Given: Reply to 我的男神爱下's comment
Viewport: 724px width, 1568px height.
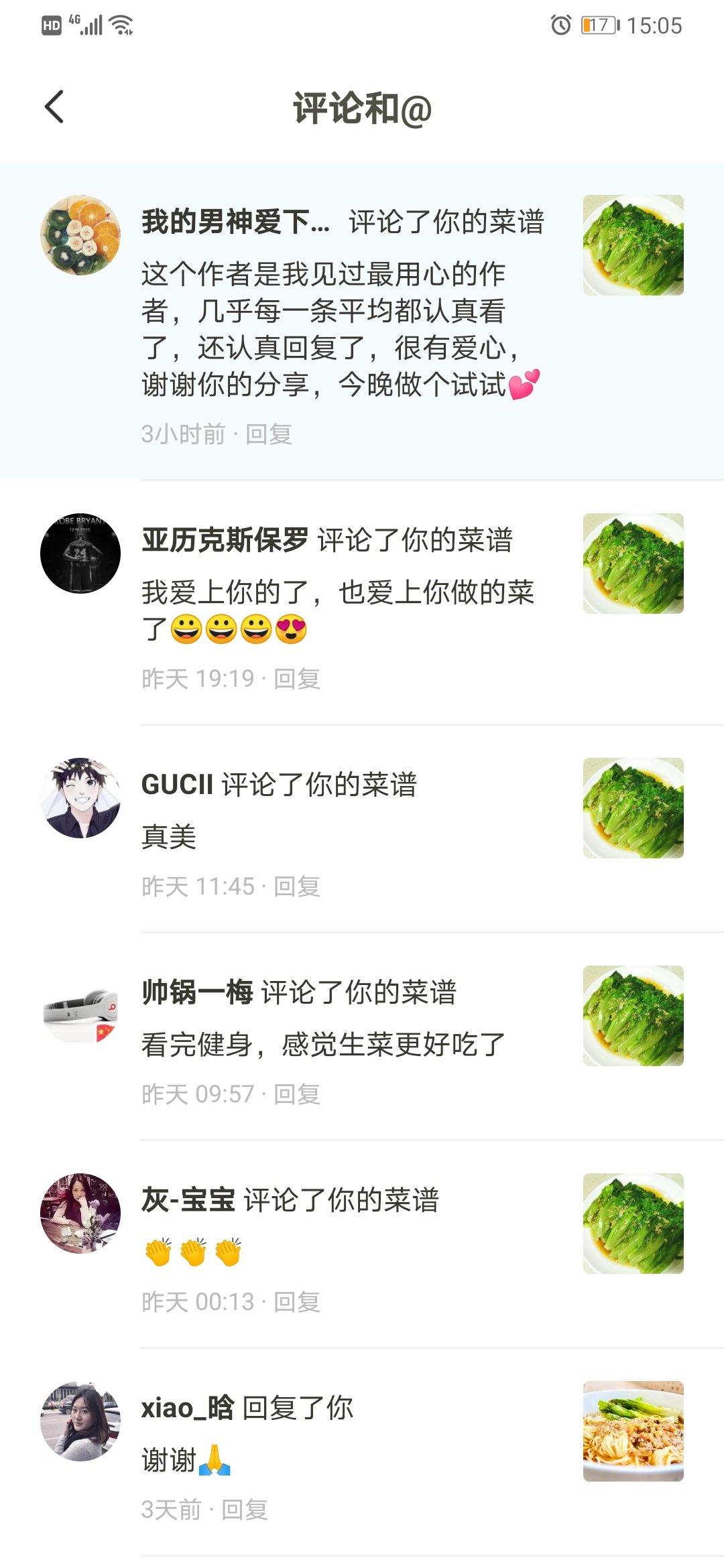Looking at the screenshot, I should tap(269, 434).
